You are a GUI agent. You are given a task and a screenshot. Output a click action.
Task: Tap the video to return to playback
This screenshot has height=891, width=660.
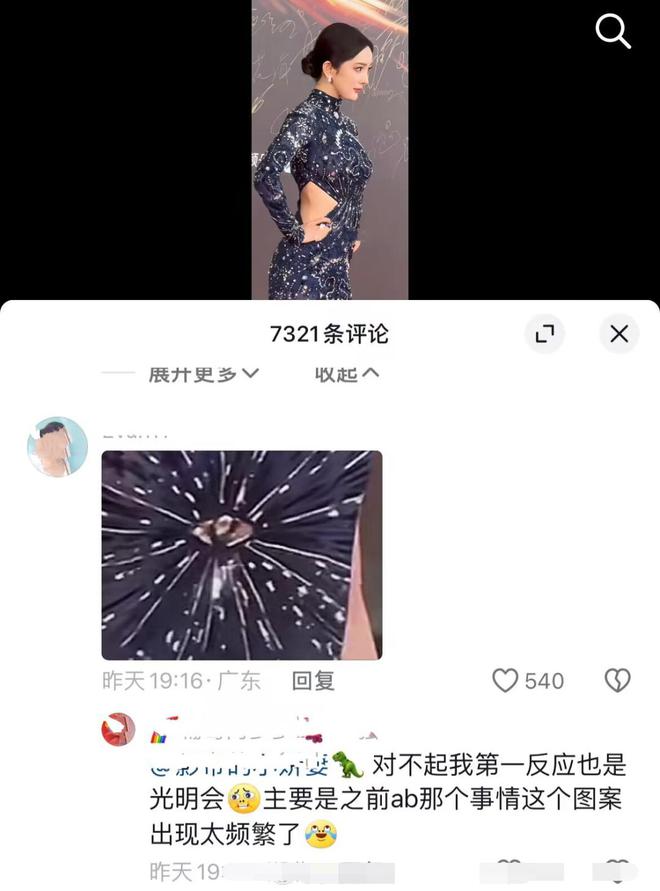329,150
